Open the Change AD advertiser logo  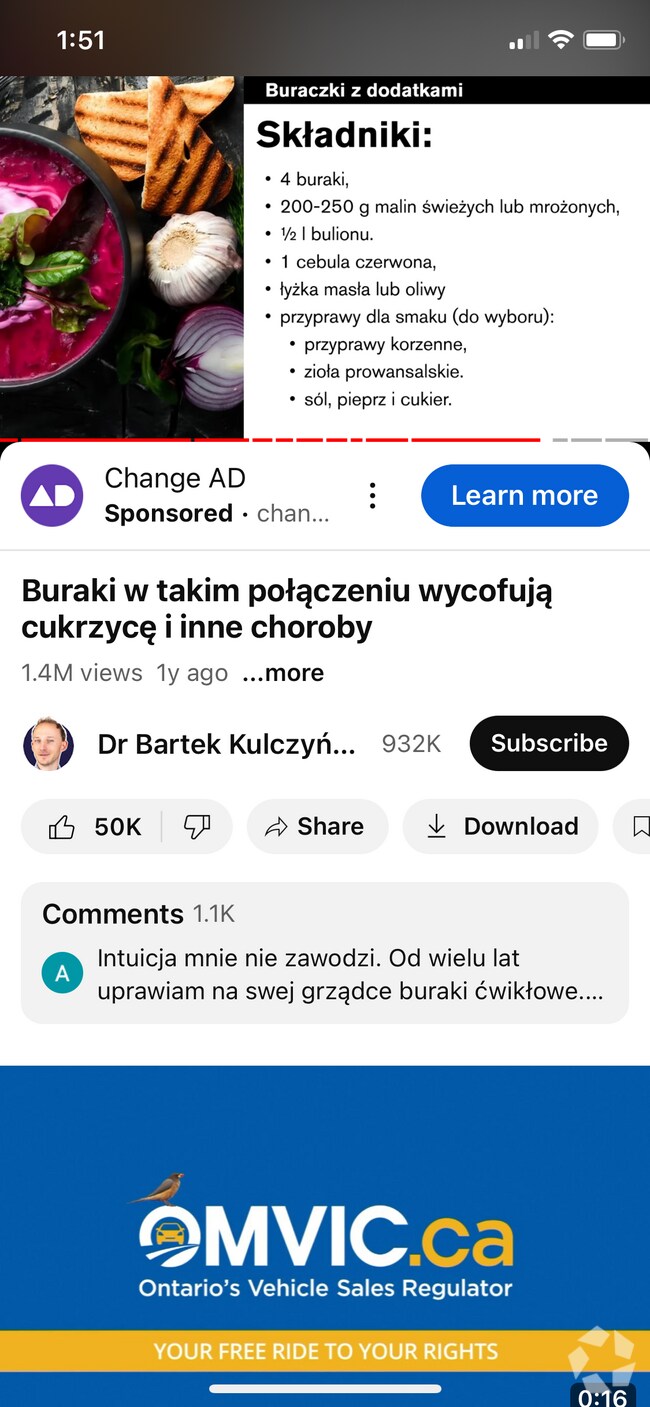(52, 496)
